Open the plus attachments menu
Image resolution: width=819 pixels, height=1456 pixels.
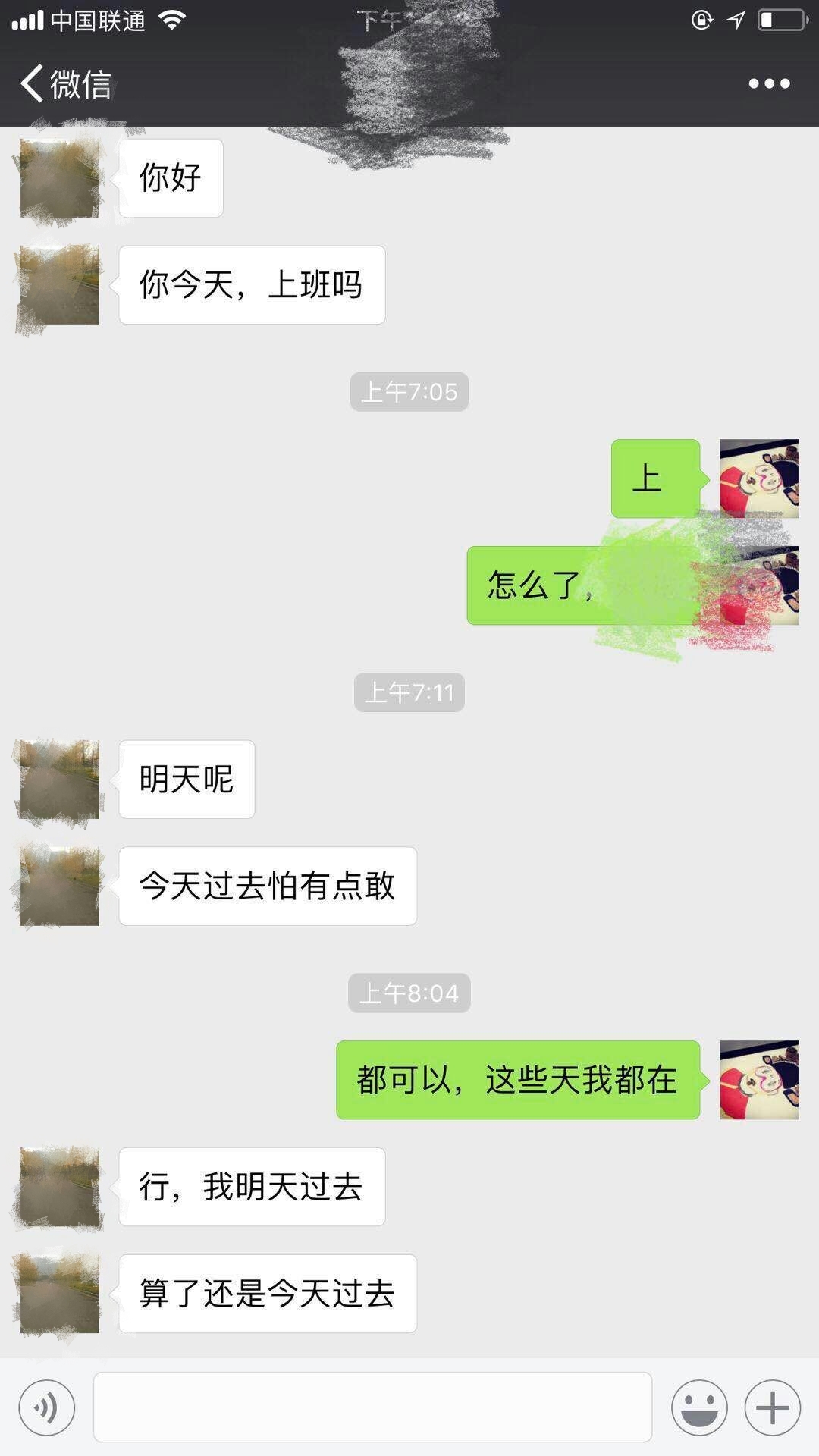[x=772, y=1407]
